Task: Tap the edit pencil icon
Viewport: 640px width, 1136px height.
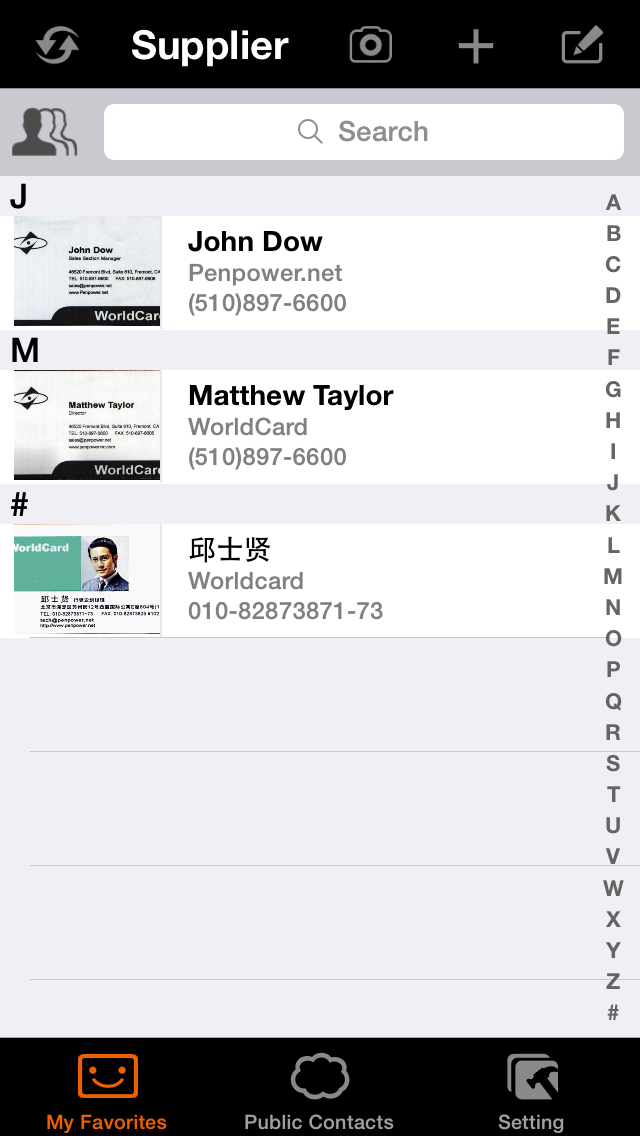Action: (x=582, y=46)
